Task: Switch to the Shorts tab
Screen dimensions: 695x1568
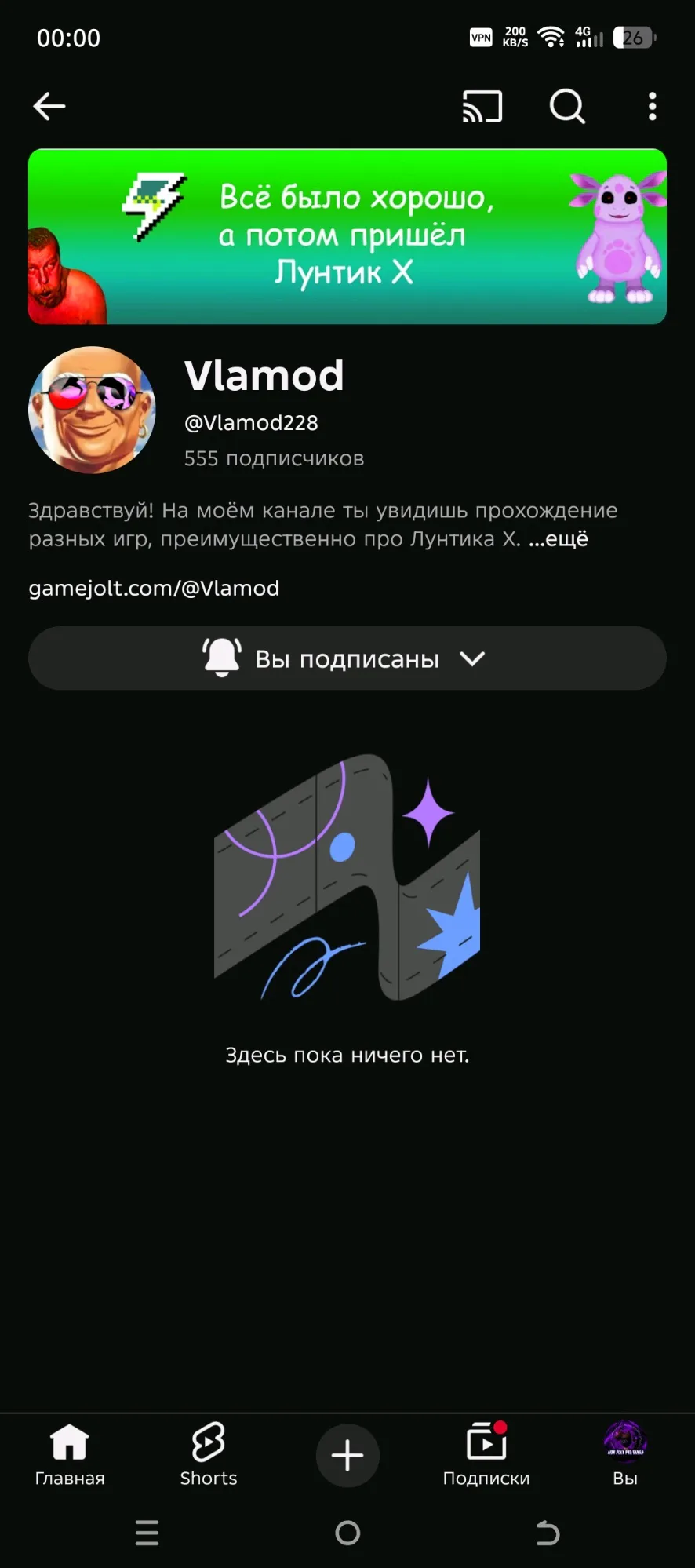Action: point(209,1455)
